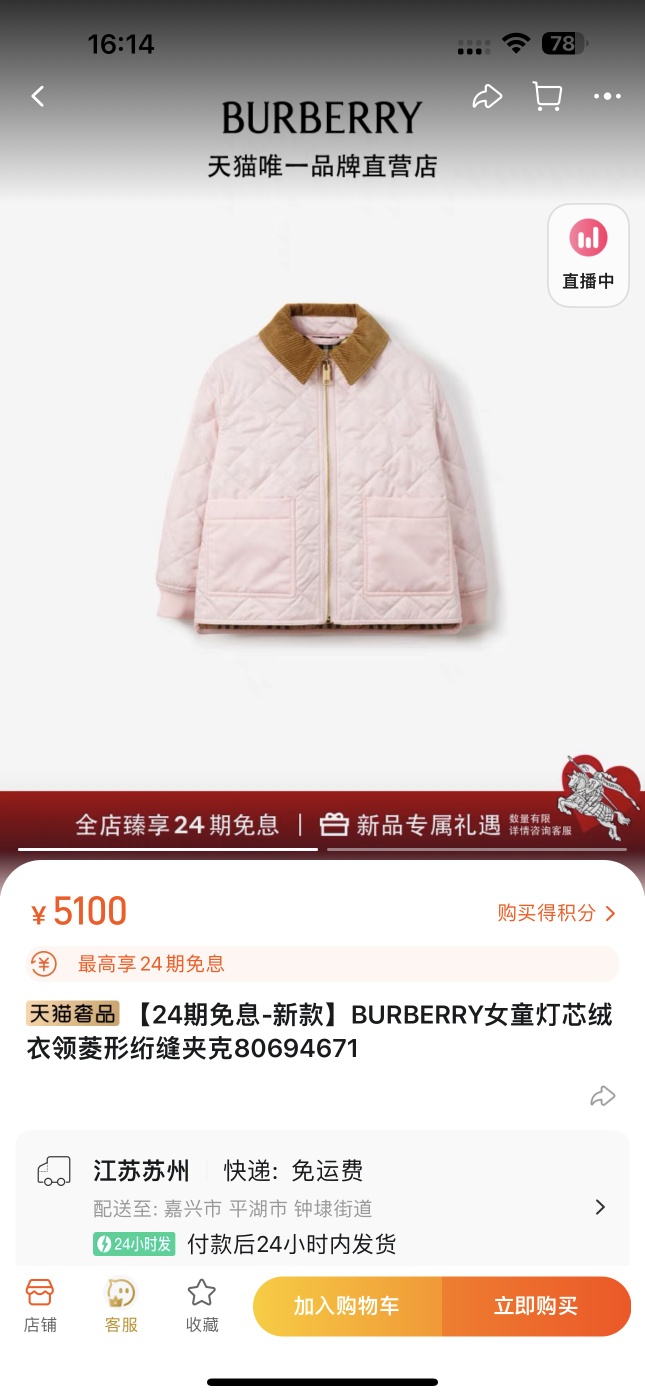Screen dimensions: 645x1398
Task: Open 购买得积分 points details
Action: [556, 913]
